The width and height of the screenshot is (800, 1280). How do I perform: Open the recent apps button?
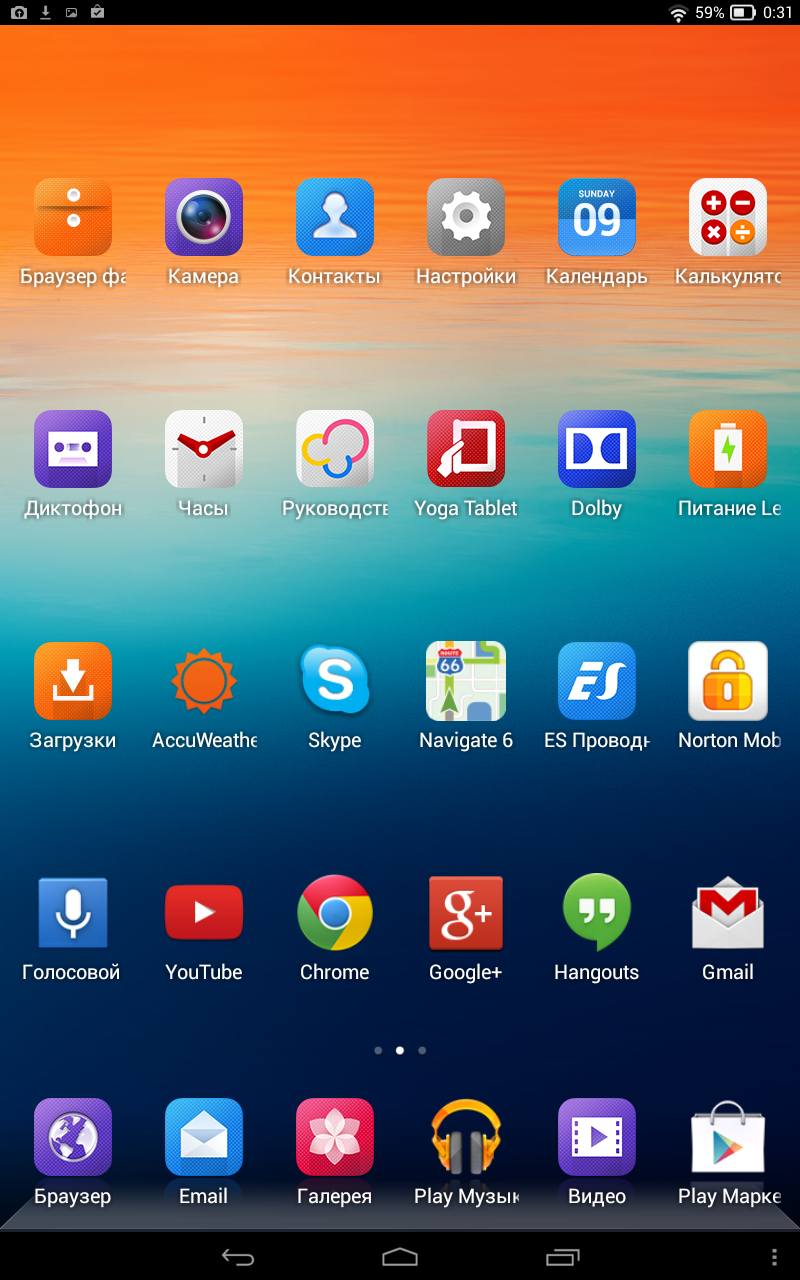point(562,1256)
